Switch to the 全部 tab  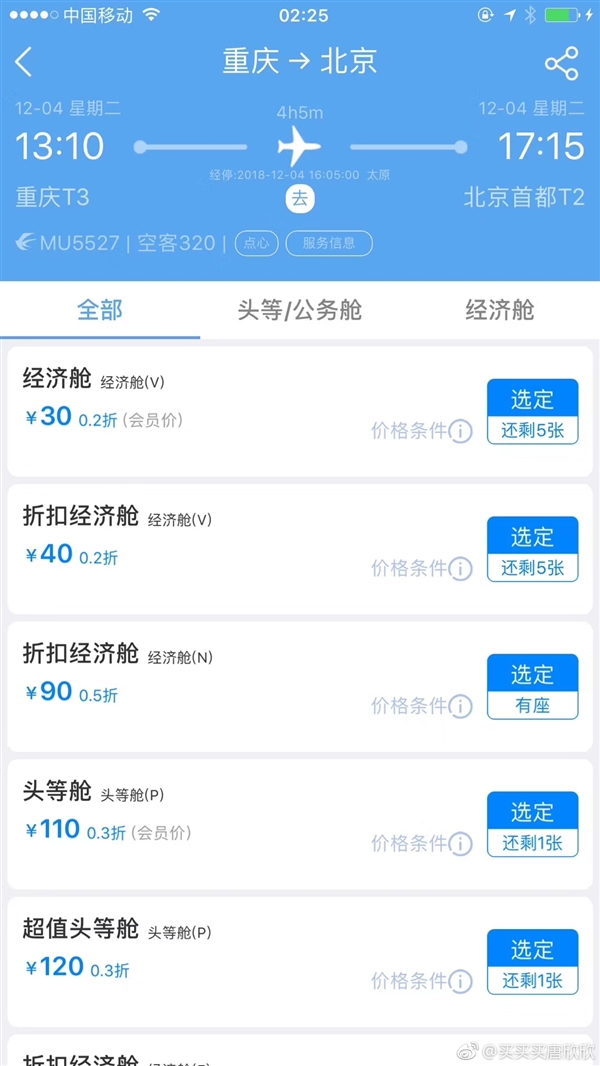click(100, 310)
